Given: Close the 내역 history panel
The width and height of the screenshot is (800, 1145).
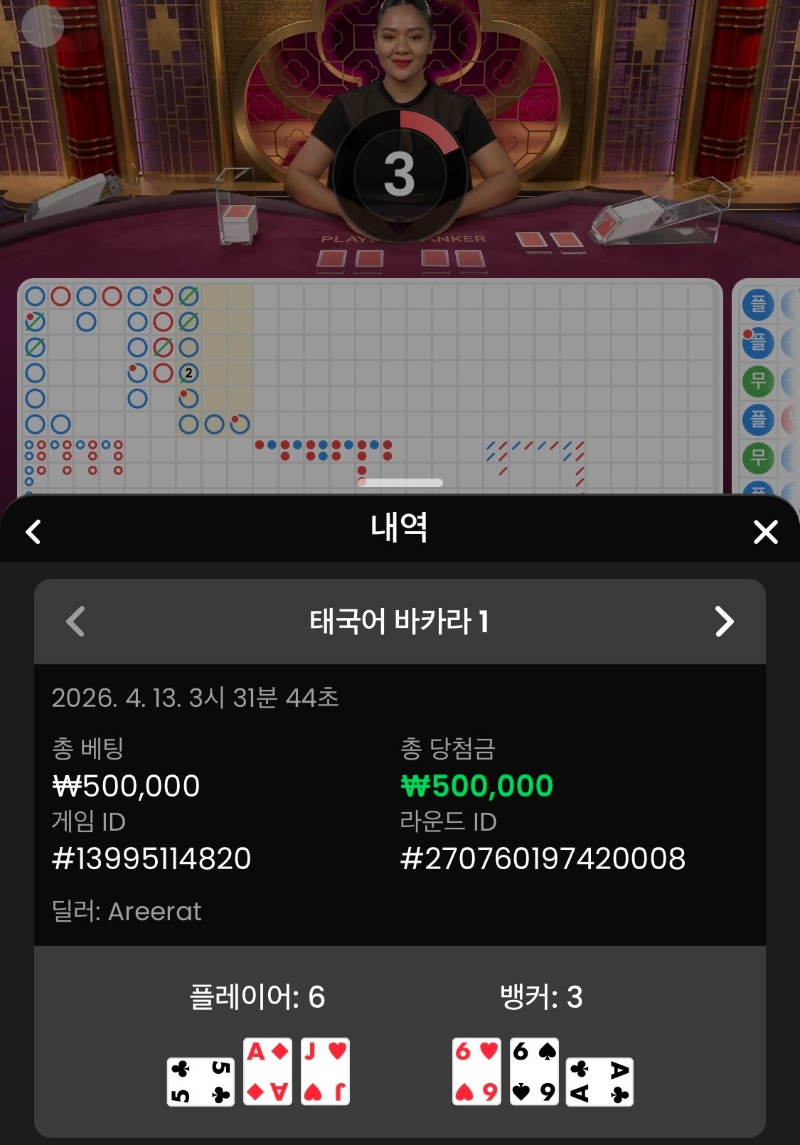Looking at the screenshot, I should 765,532.
